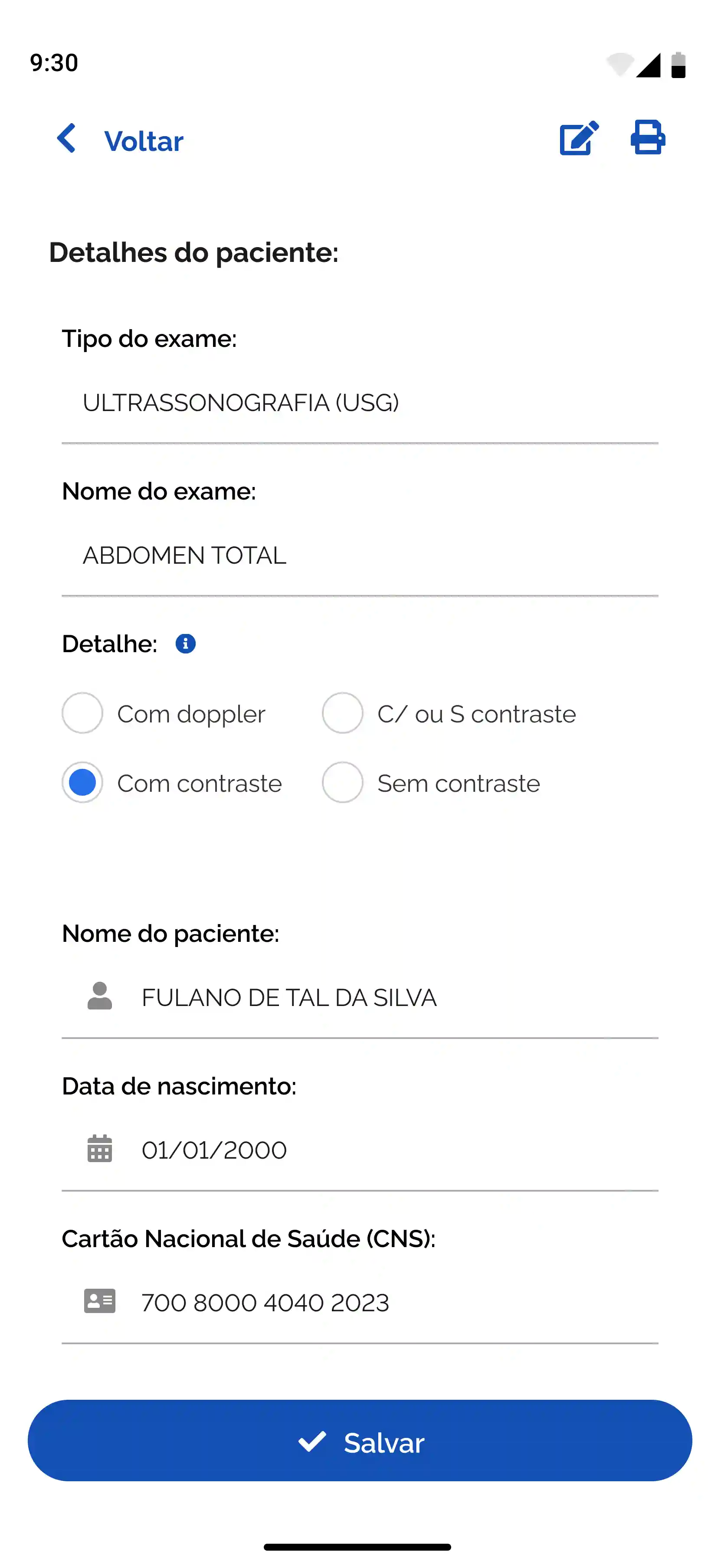Tap the back arrow next to Voltar
708x1568 pixels.
pos(66,139)
